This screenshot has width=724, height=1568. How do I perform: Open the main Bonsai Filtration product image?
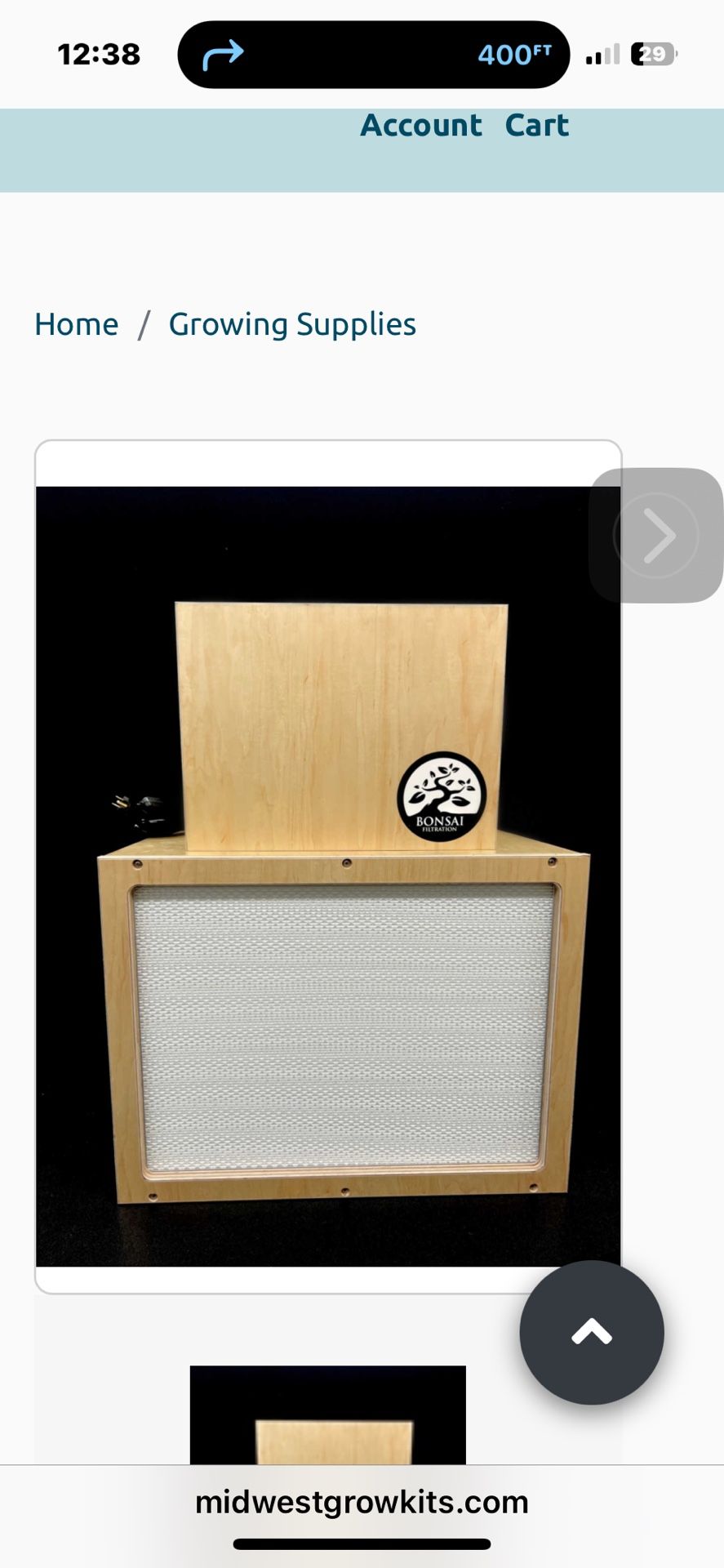[328, 876]
